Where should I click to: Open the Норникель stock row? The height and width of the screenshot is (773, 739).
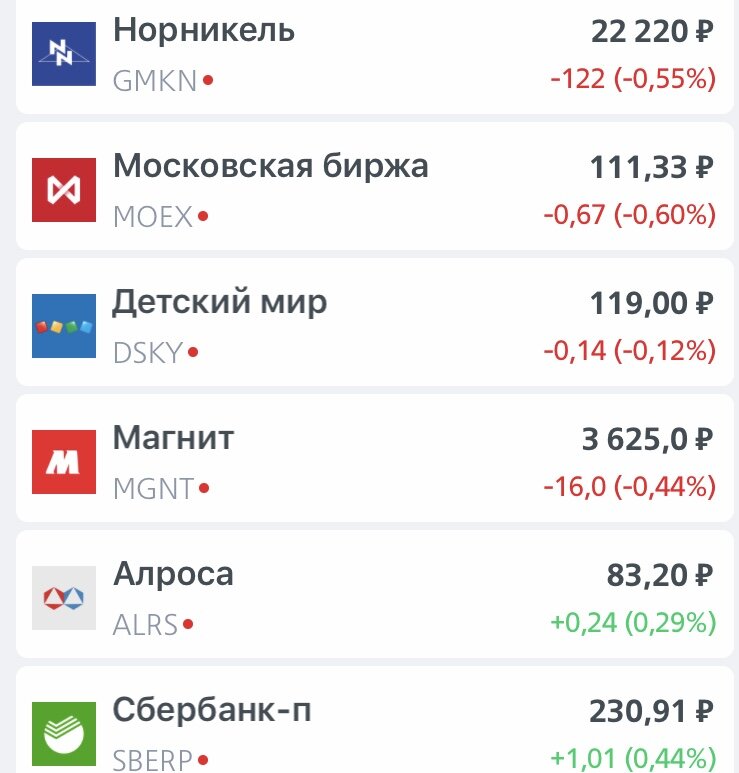369,55
